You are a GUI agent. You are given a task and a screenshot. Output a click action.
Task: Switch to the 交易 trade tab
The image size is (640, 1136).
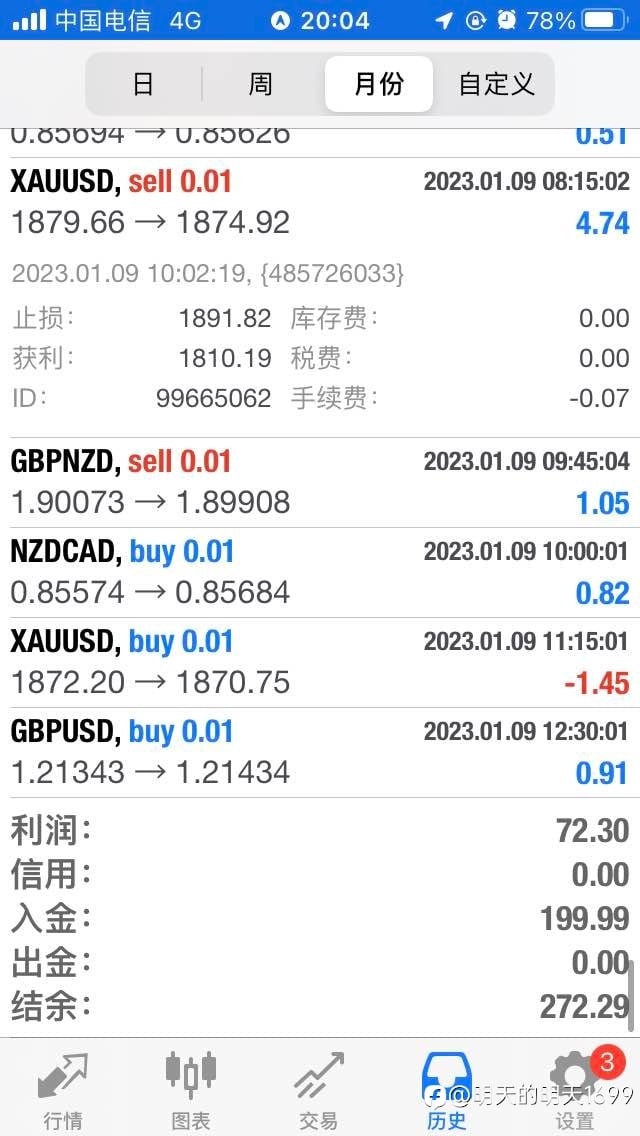coord(319,1088)
